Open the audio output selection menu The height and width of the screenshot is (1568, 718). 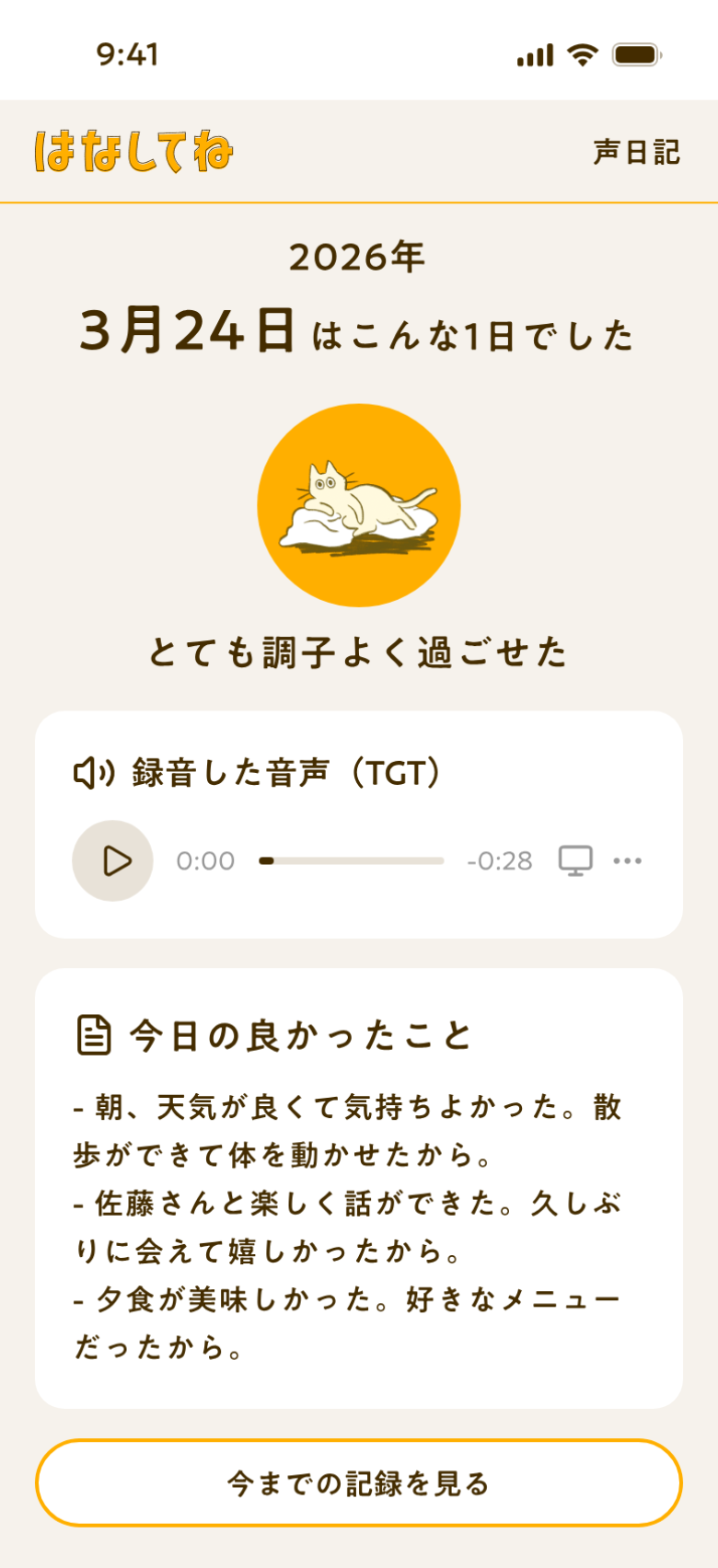tap(576, 860)
